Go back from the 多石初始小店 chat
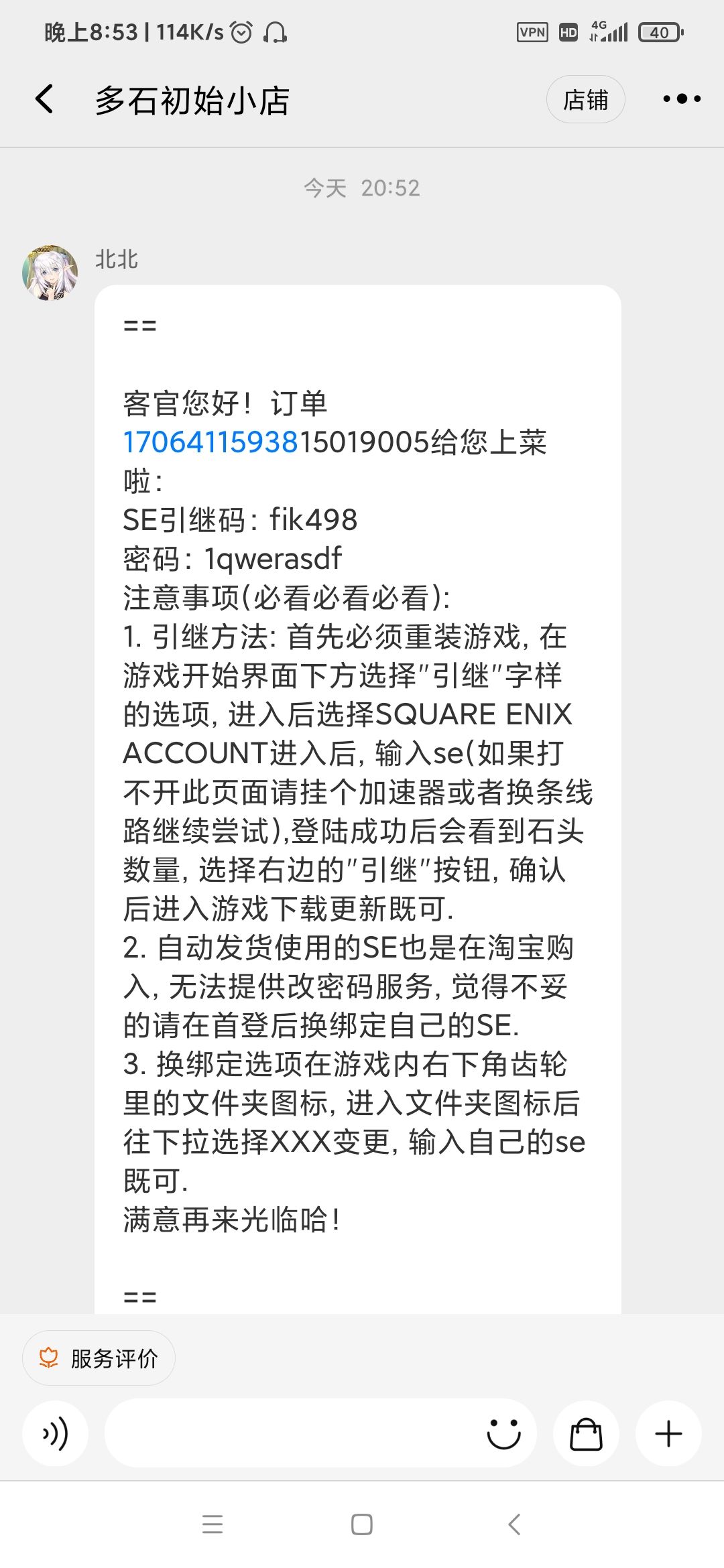The image size is (724, 1568). tap(44, 99)
